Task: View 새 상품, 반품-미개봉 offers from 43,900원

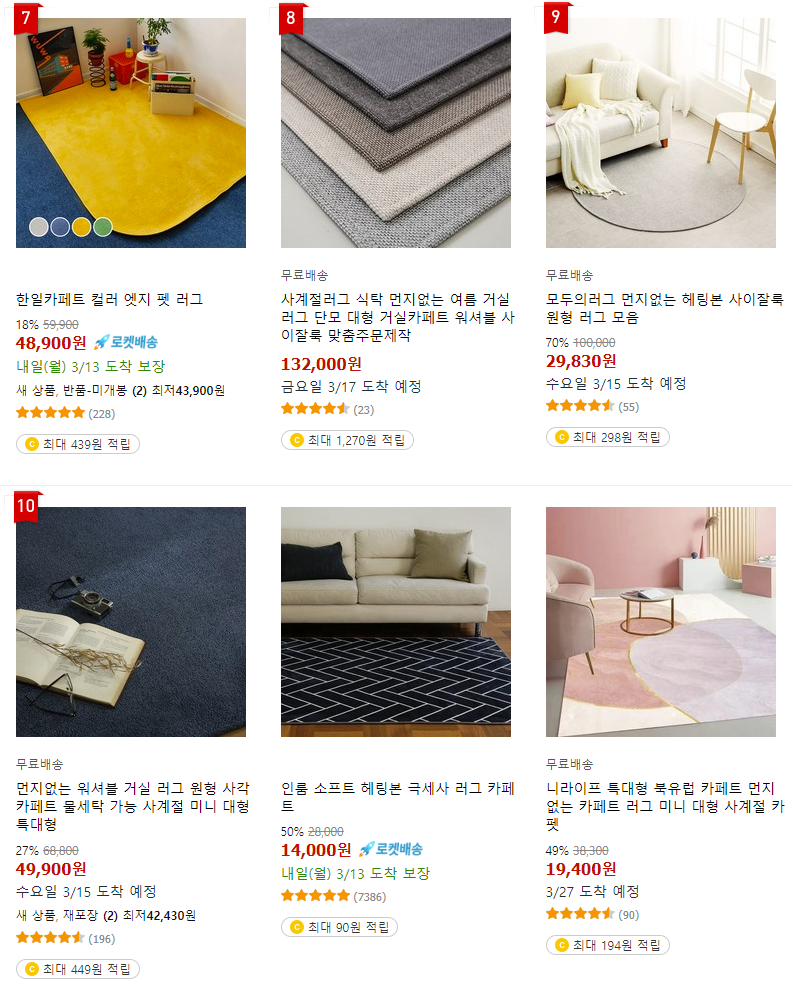Action: tap(120, 390)
